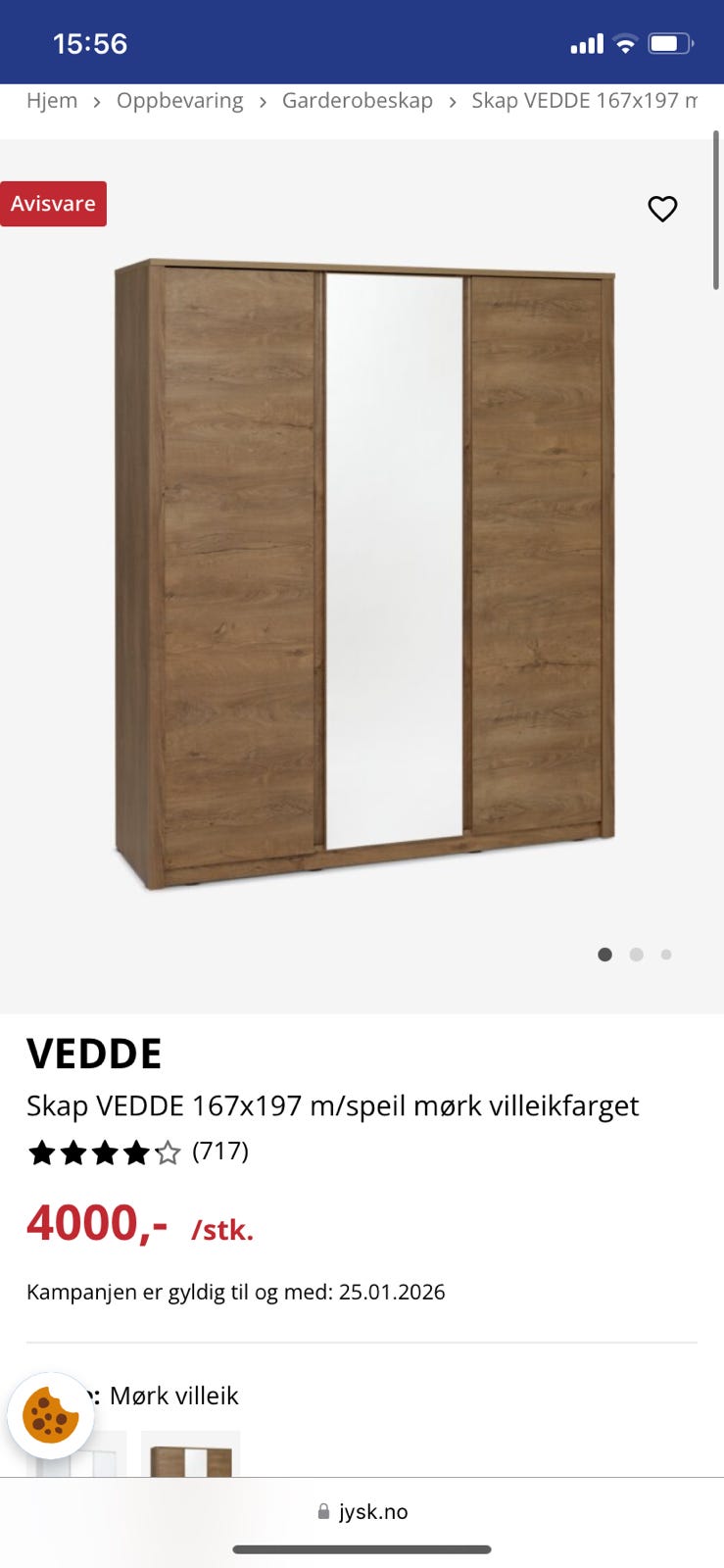This screenshot has height=1568, width=724.
Task: Navigate to Garderobeskap via breadcrumb
Action: [x=358, y=101]
